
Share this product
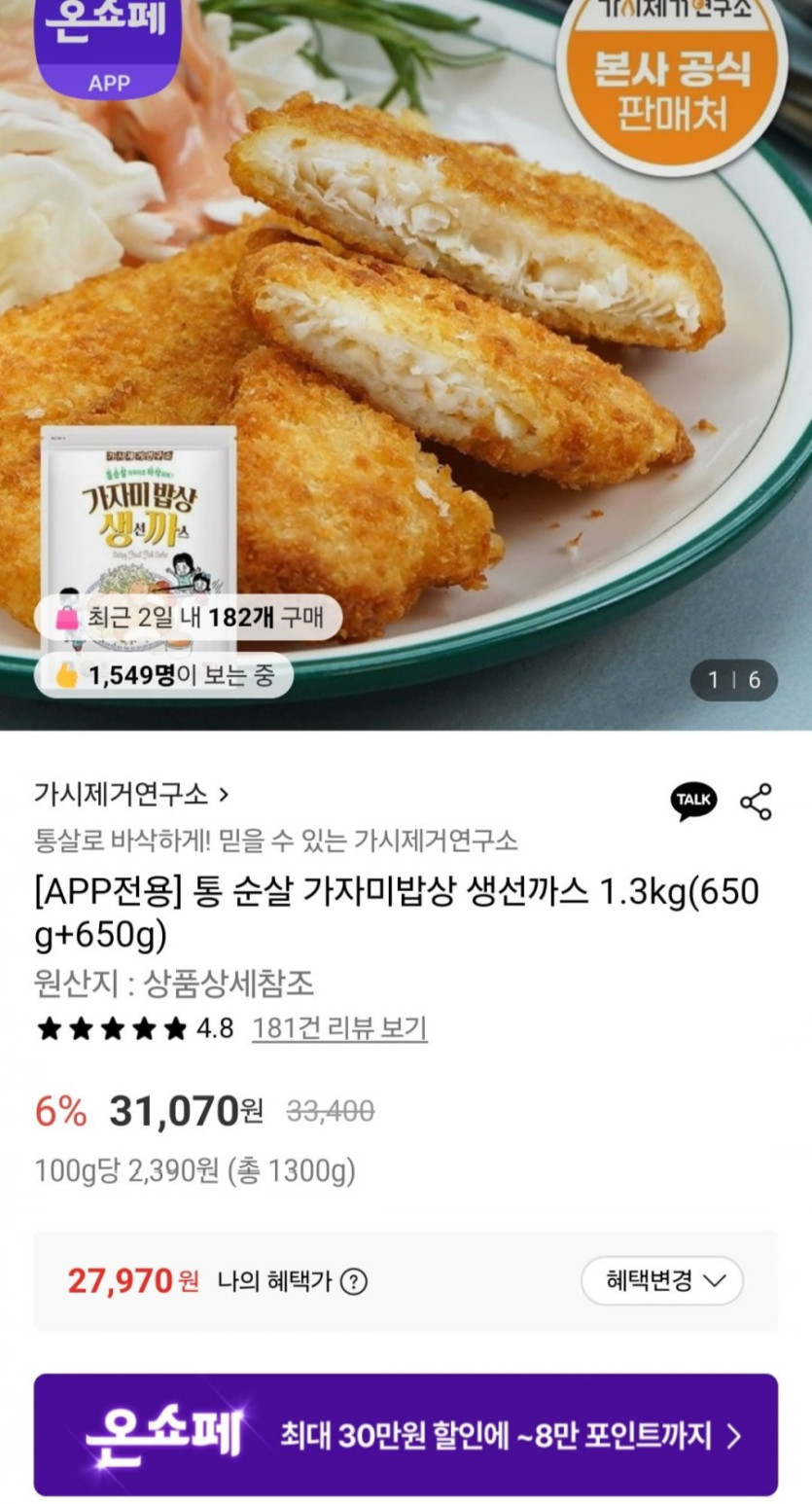[x=756, y=801]
